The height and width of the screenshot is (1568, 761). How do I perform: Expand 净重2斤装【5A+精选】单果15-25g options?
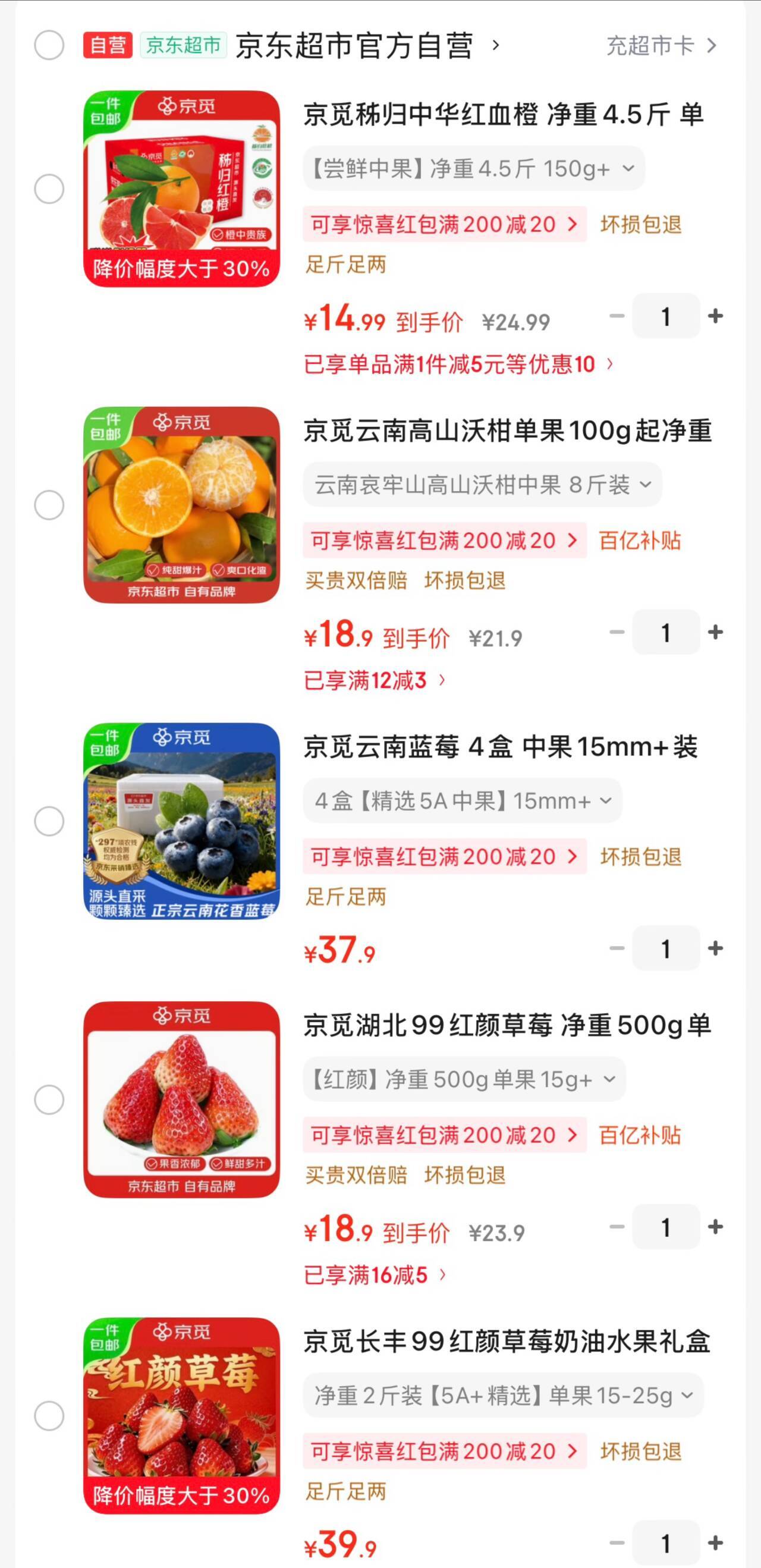point(503,1395)
